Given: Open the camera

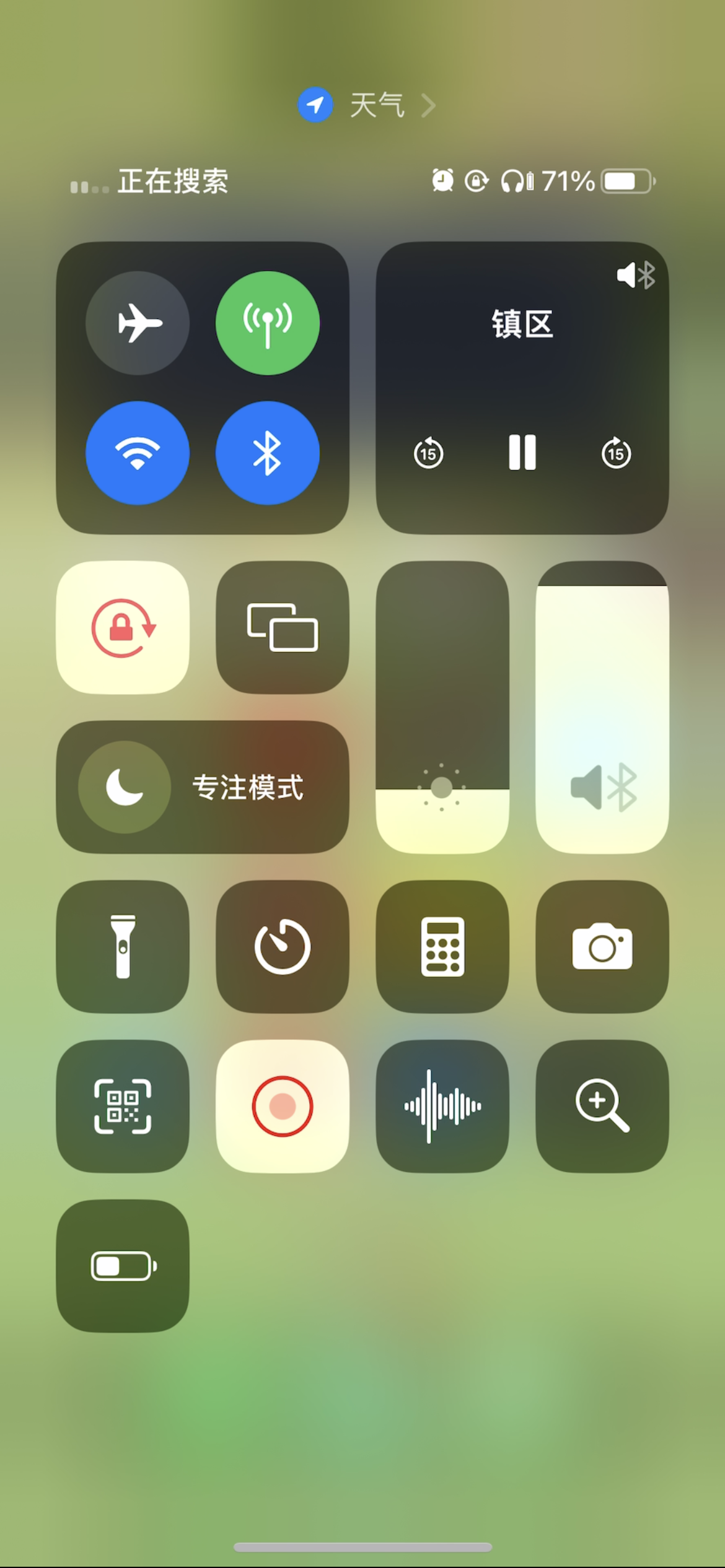Looking at the screenshot, I should (602, 946).
